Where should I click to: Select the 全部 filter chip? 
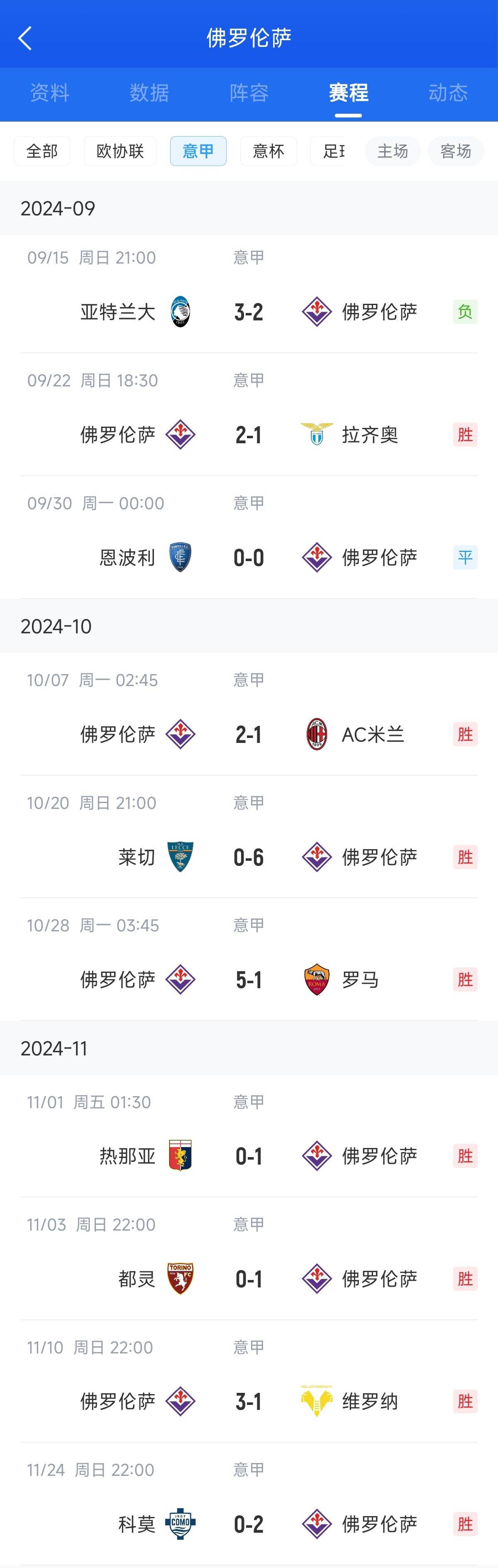coord(42,151)
